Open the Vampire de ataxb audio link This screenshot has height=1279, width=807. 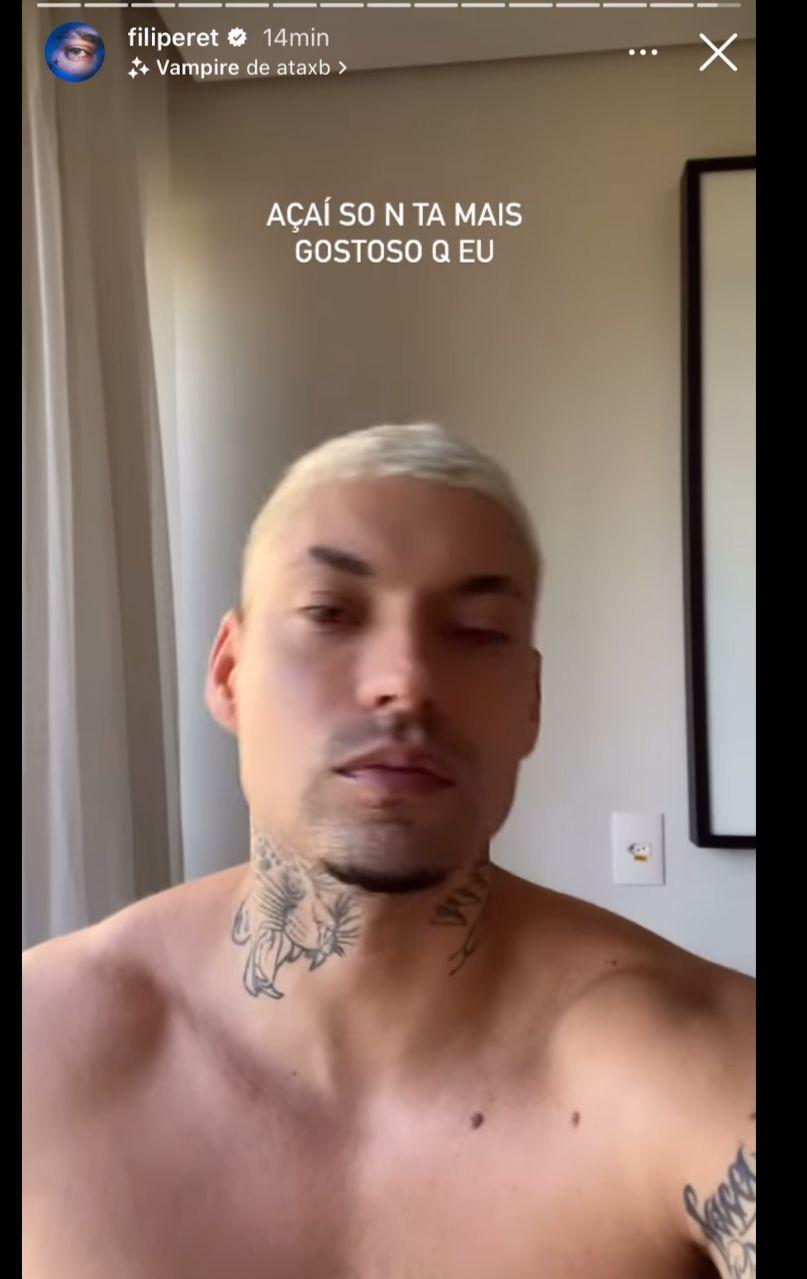point(240,68)
